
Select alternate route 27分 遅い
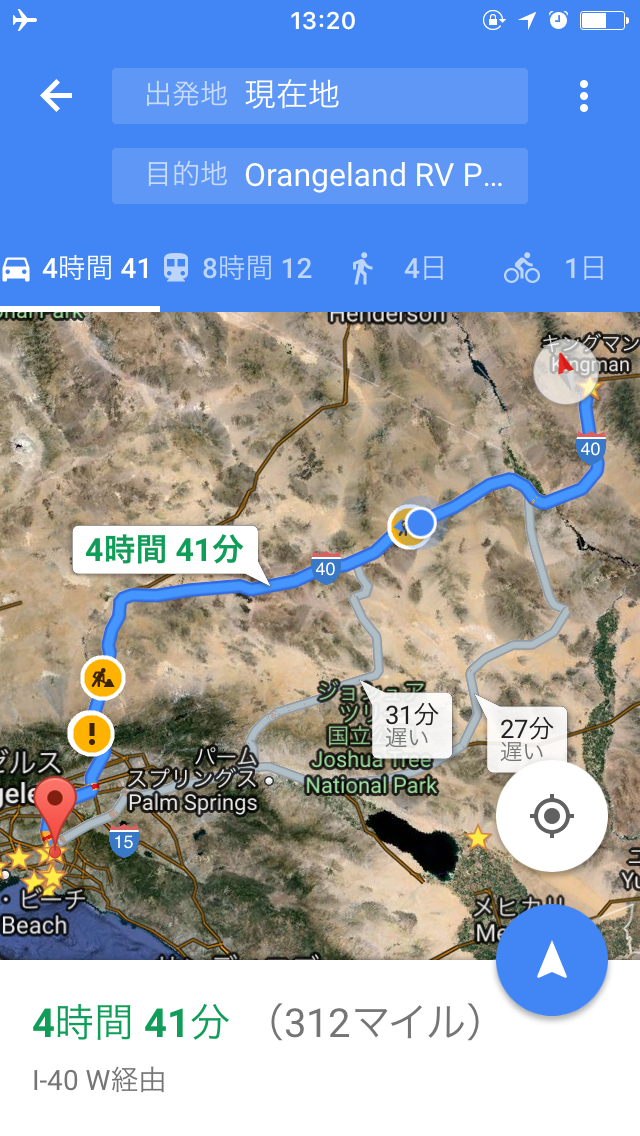pyautogui.click(x=525, y=738)
